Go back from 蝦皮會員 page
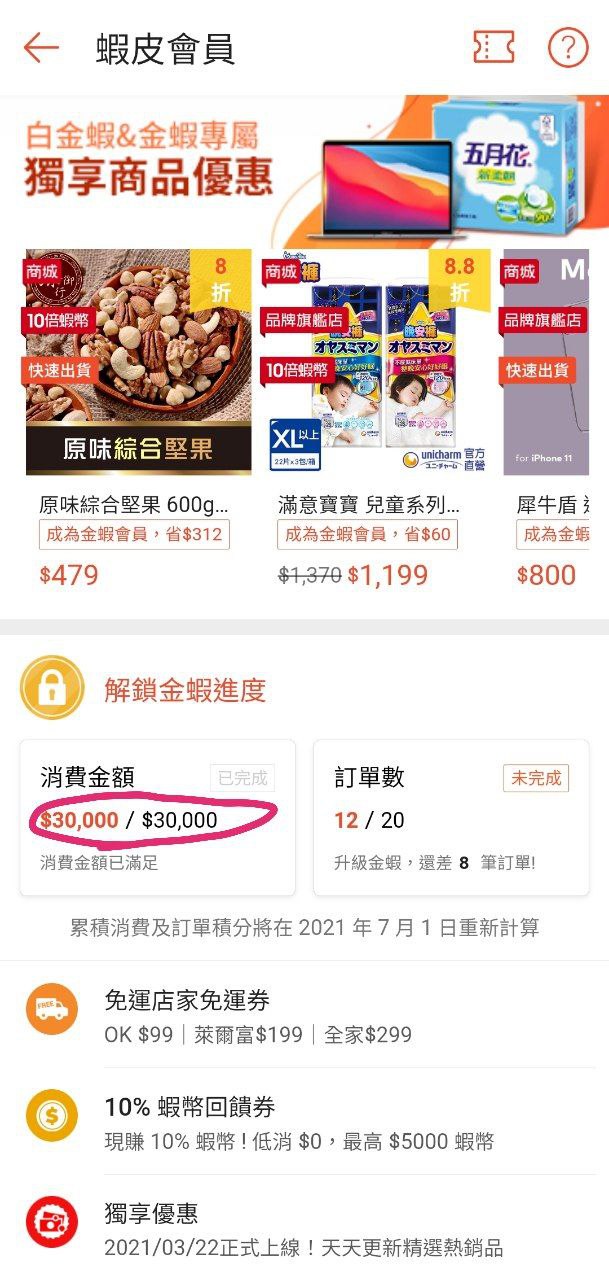 coord(42,47)
